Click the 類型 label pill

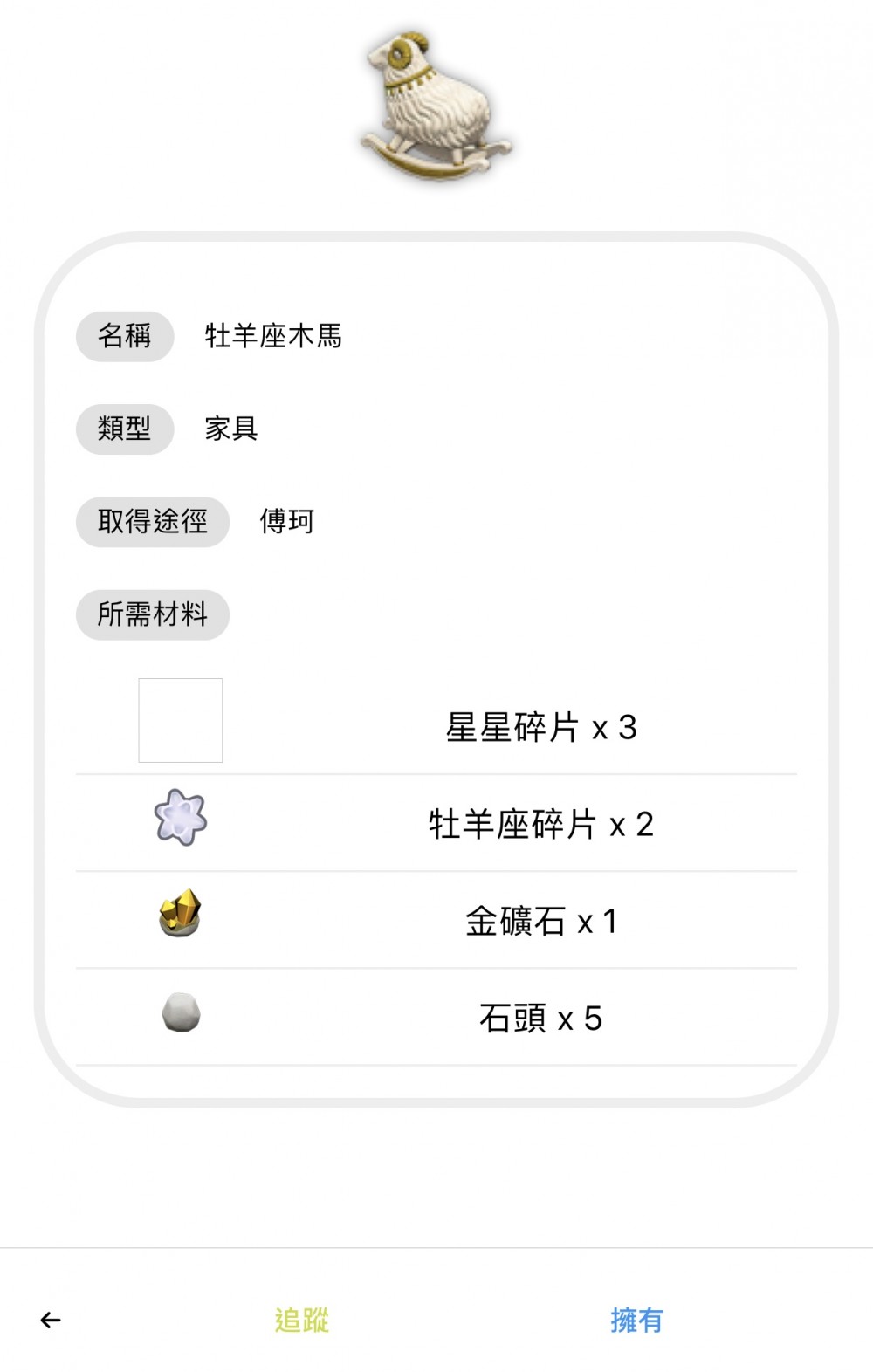click(x=123, y=429)
